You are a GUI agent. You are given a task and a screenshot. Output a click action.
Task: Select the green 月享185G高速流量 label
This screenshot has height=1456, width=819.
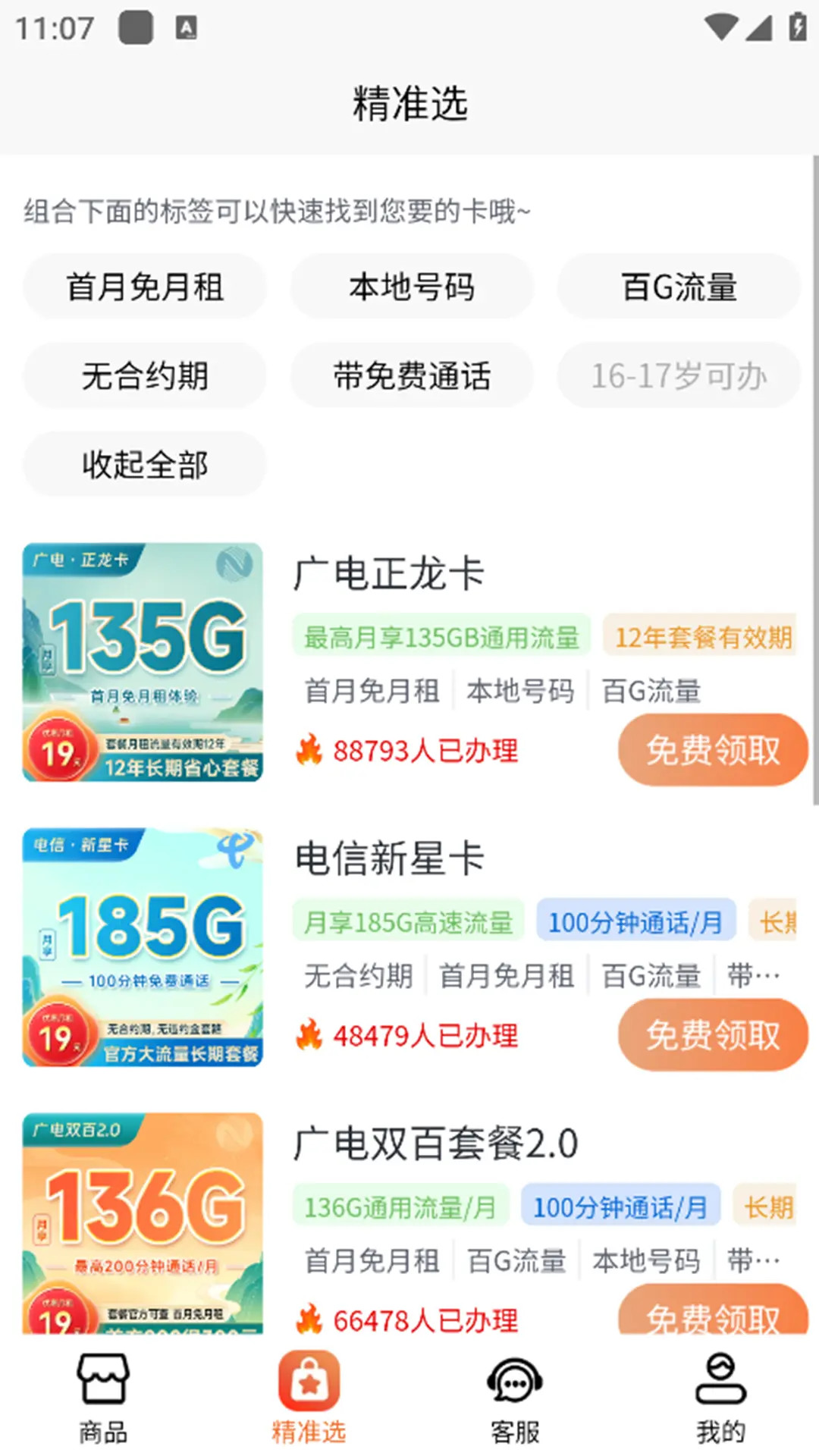[x=407, y=920]
